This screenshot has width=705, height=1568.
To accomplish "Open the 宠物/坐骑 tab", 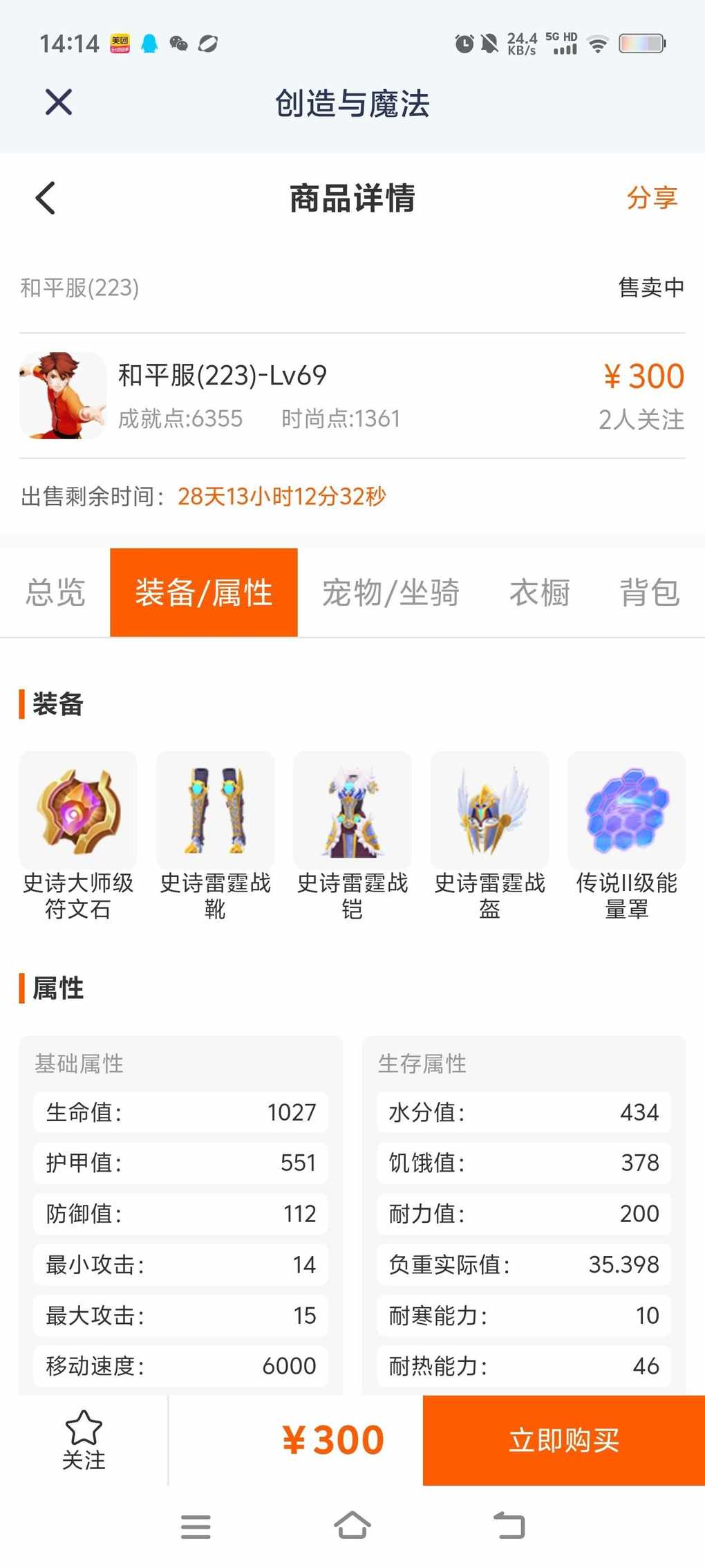I will [x=391, y=593].
